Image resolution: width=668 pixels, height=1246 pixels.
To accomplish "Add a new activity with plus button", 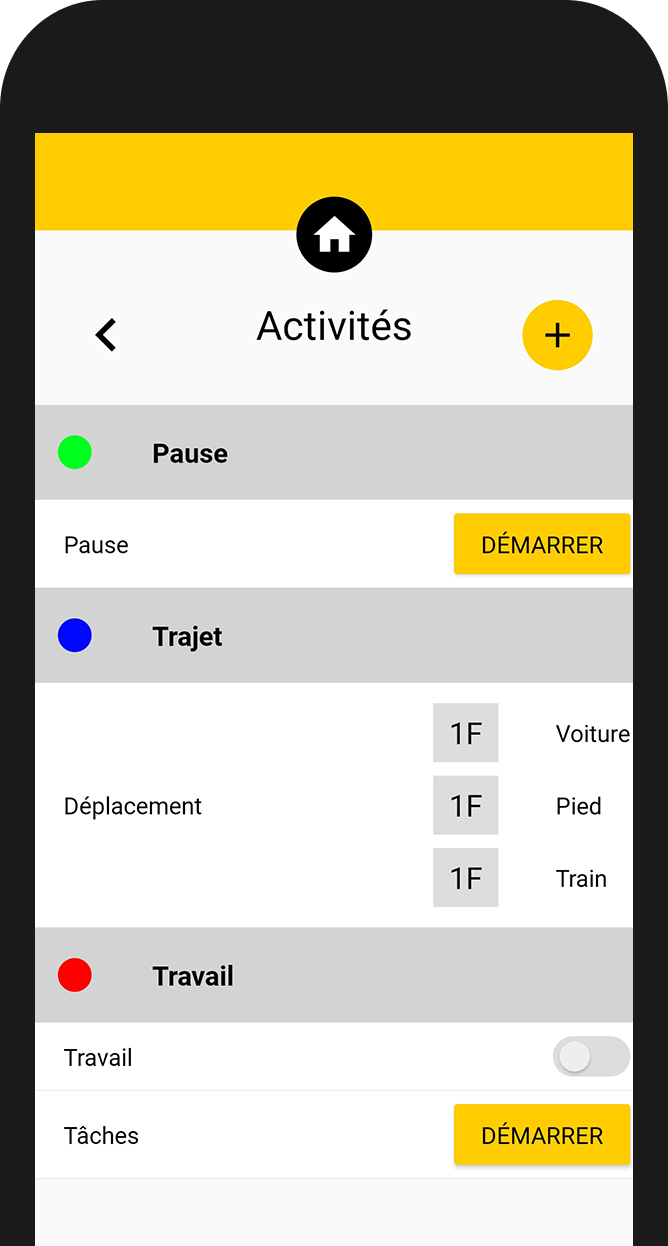I will pos(557,335).
